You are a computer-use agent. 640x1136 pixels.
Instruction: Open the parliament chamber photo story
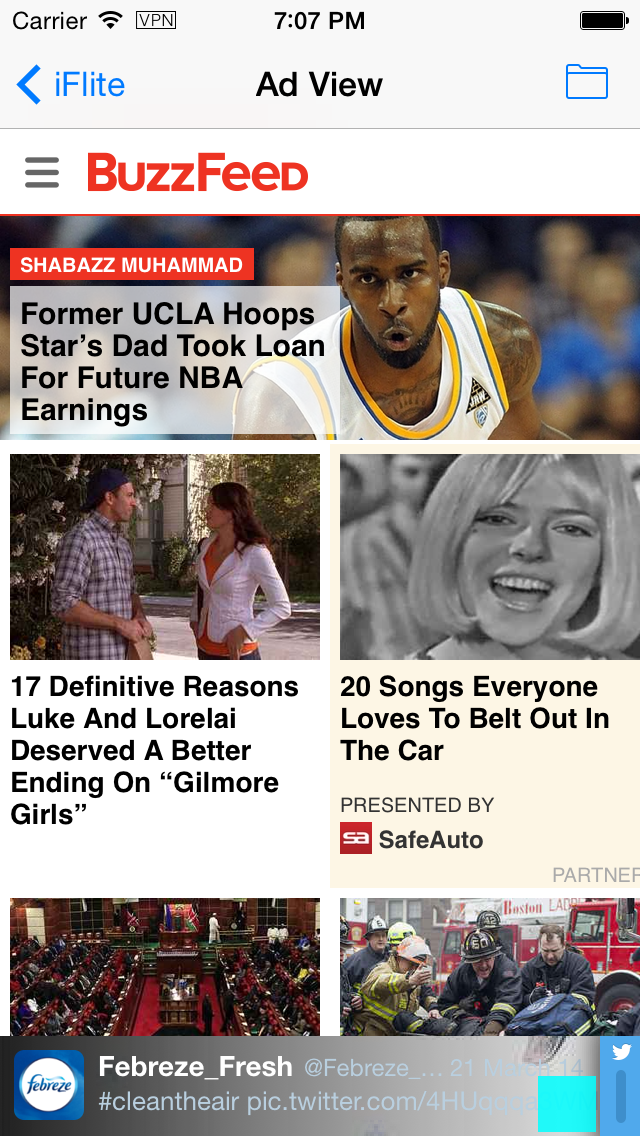click(165, 965)
